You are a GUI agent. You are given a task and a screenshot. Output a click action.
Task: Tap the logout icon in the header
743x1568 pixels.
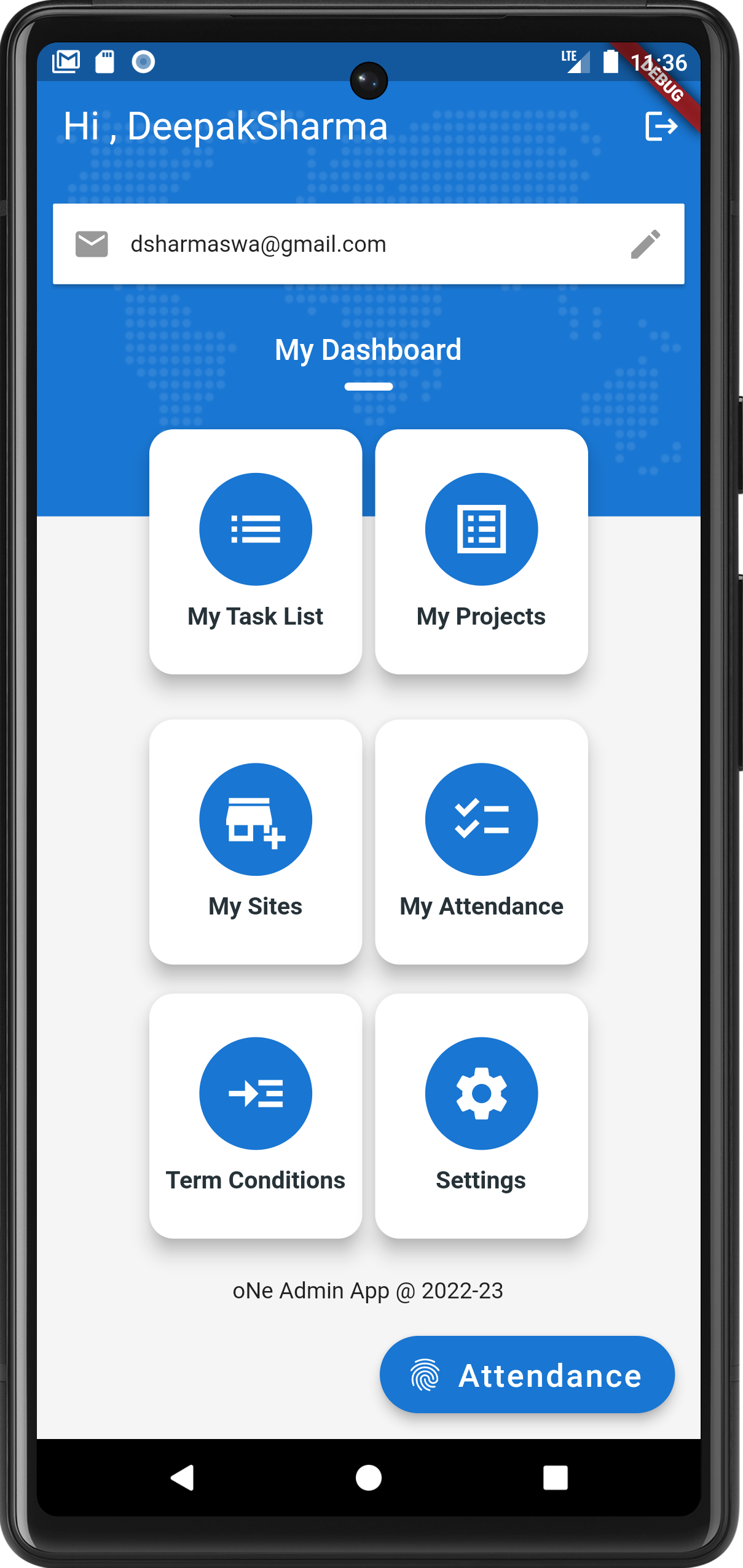tap(661, 127)
